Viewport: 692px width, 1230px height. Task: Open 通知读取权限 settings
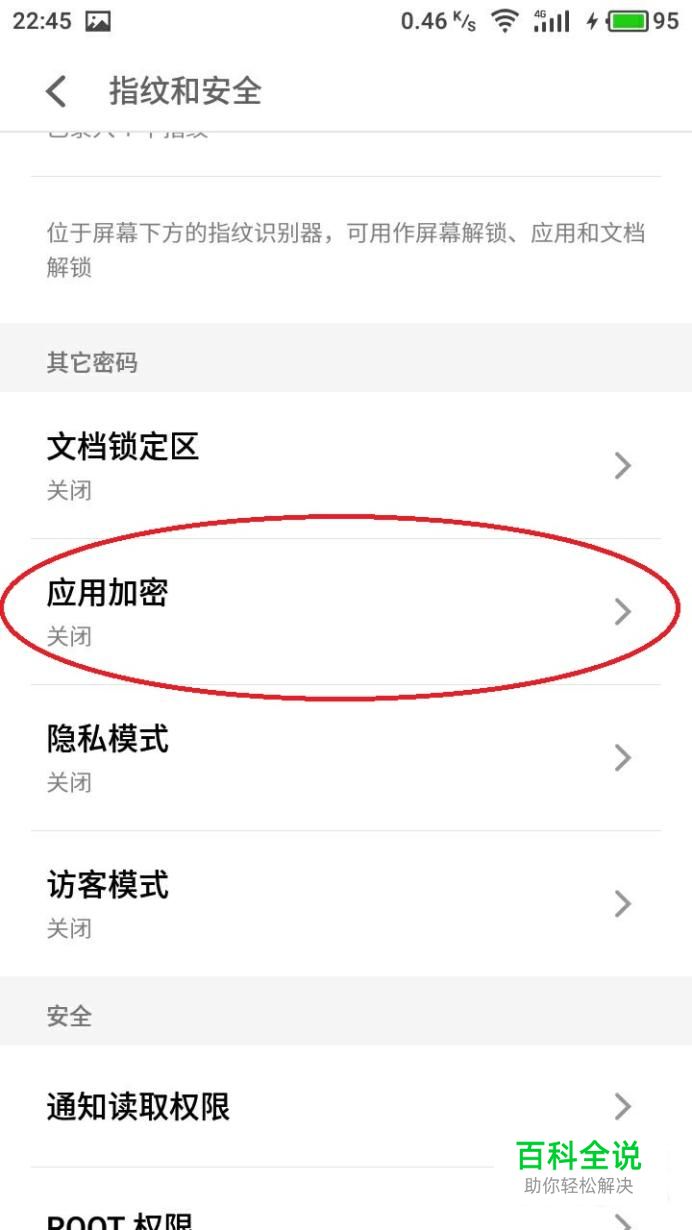click(x=345, y=1106)
